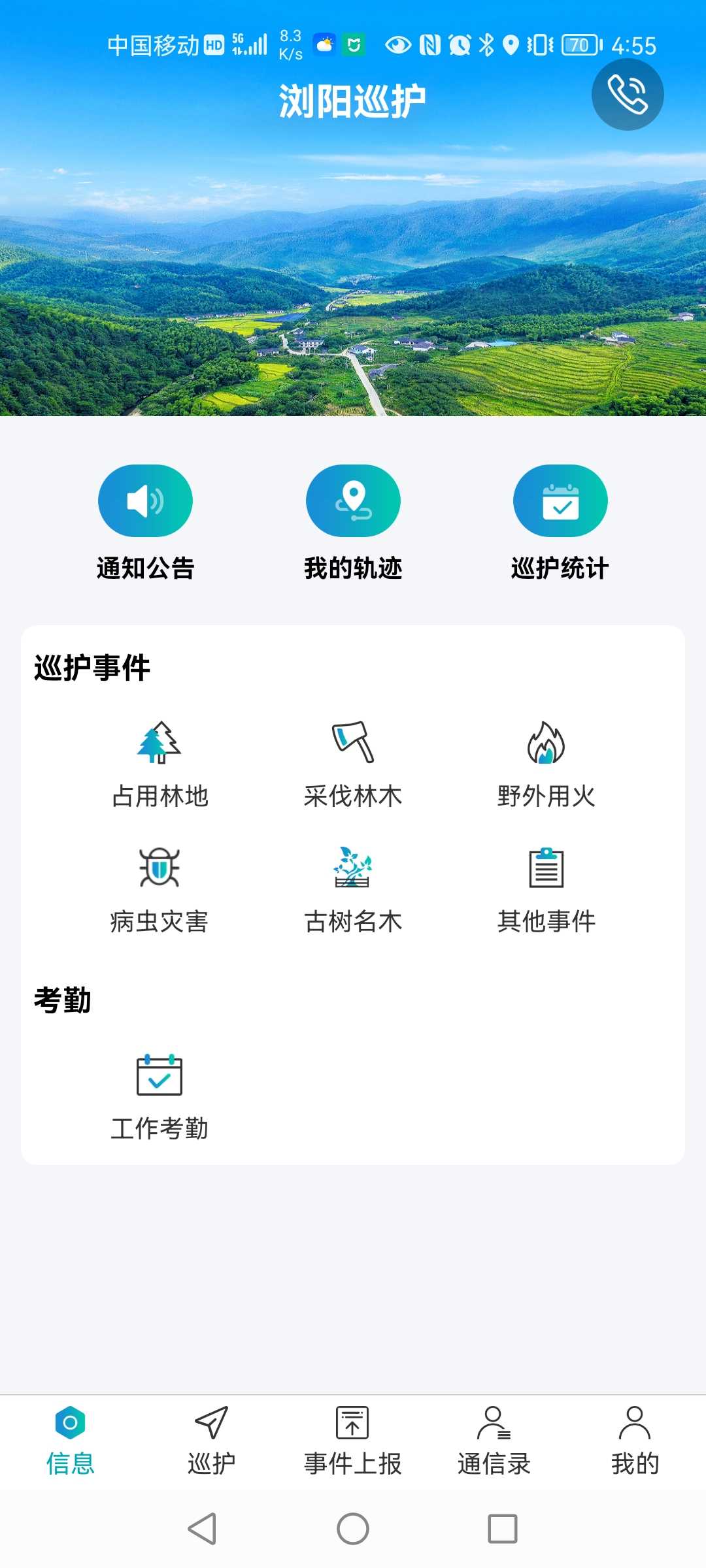This screenshot has height=1568, width=706.
Task: Tap the phone call icon
Action: [628, 95]
